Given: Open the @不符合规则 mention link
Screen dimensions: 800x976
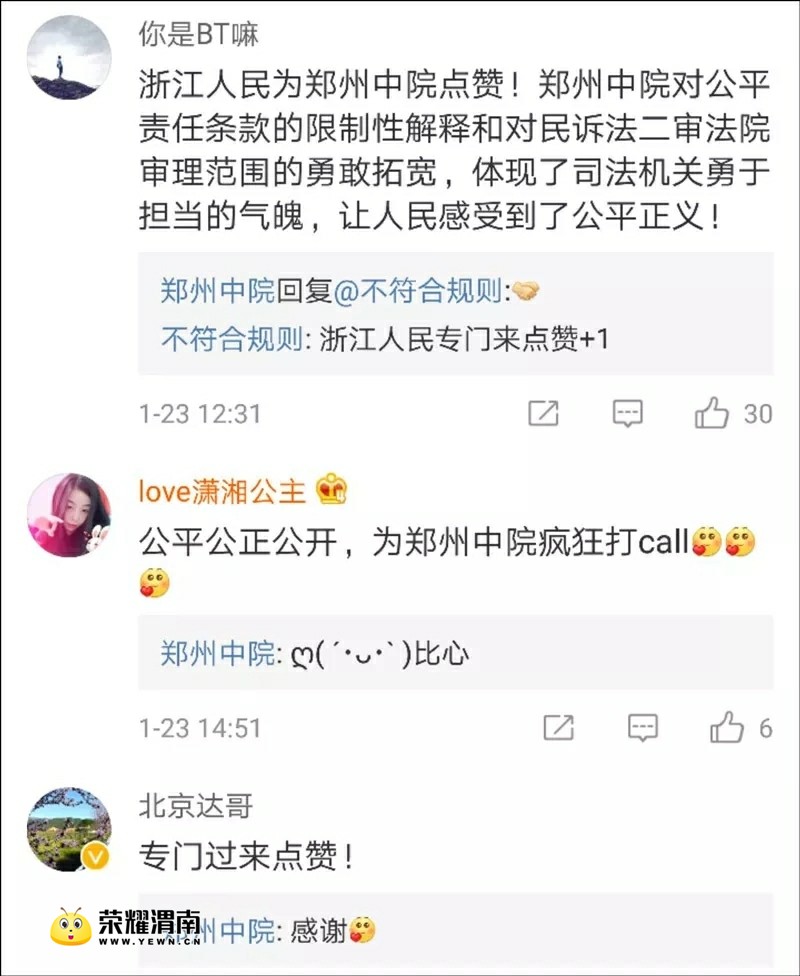Looking at the screenshot, I should coord(417,291).
